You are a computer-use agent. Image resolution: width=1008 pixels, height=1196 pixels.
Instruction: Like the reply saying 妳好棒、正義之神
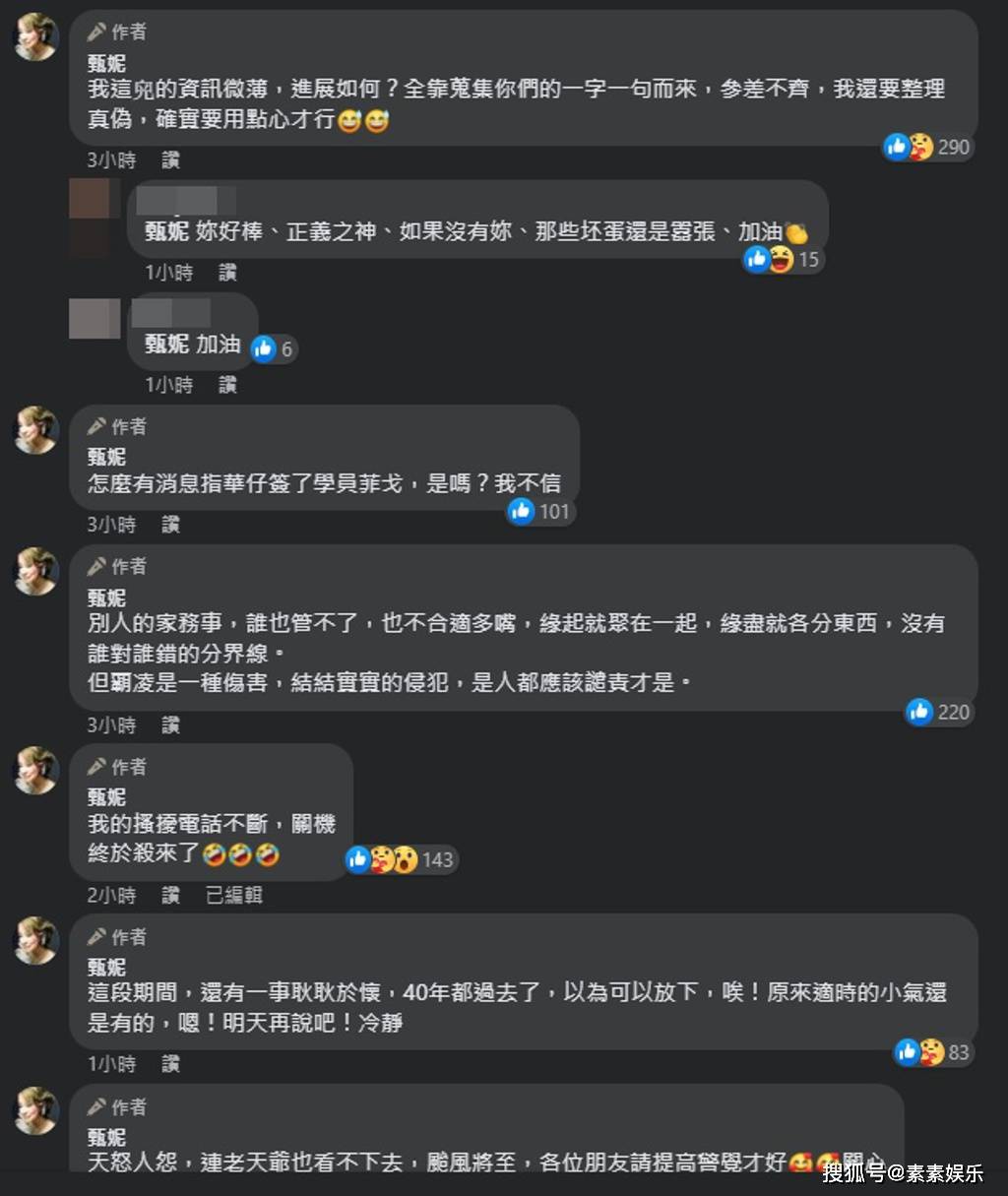tap(228, 272)
